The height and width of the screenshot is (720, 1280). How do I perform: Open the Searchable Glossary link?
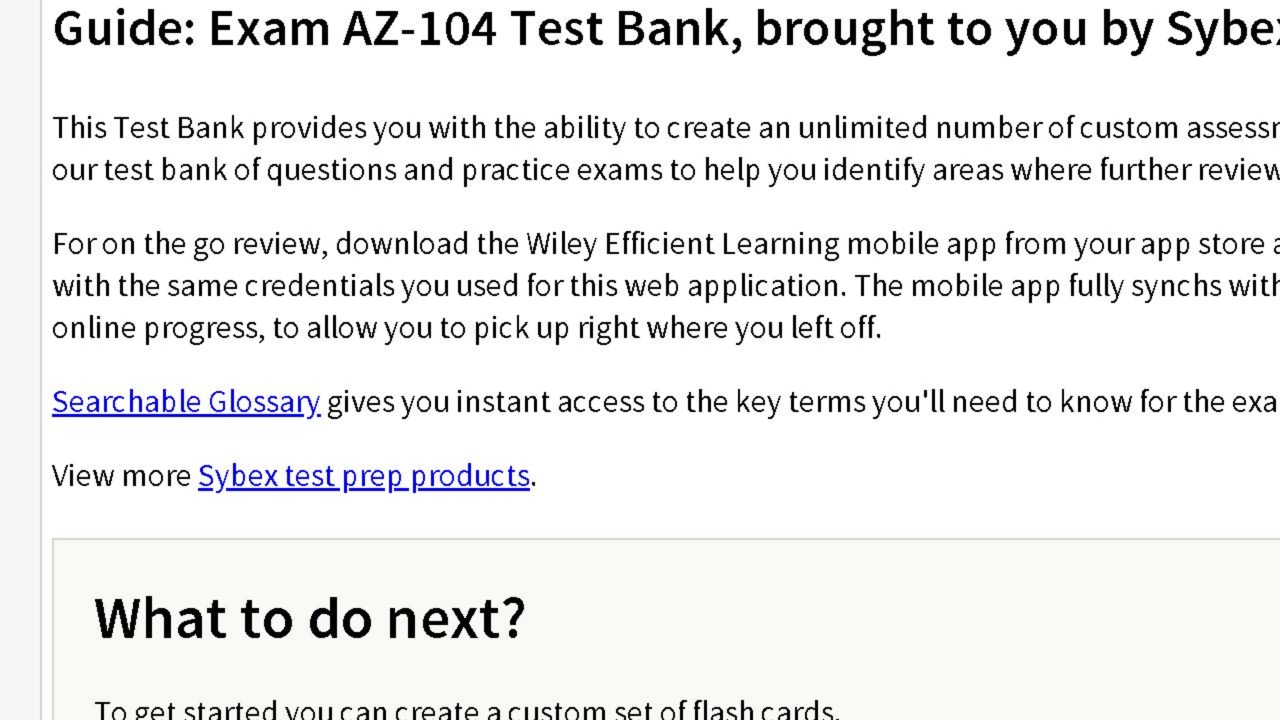(186, 402)
